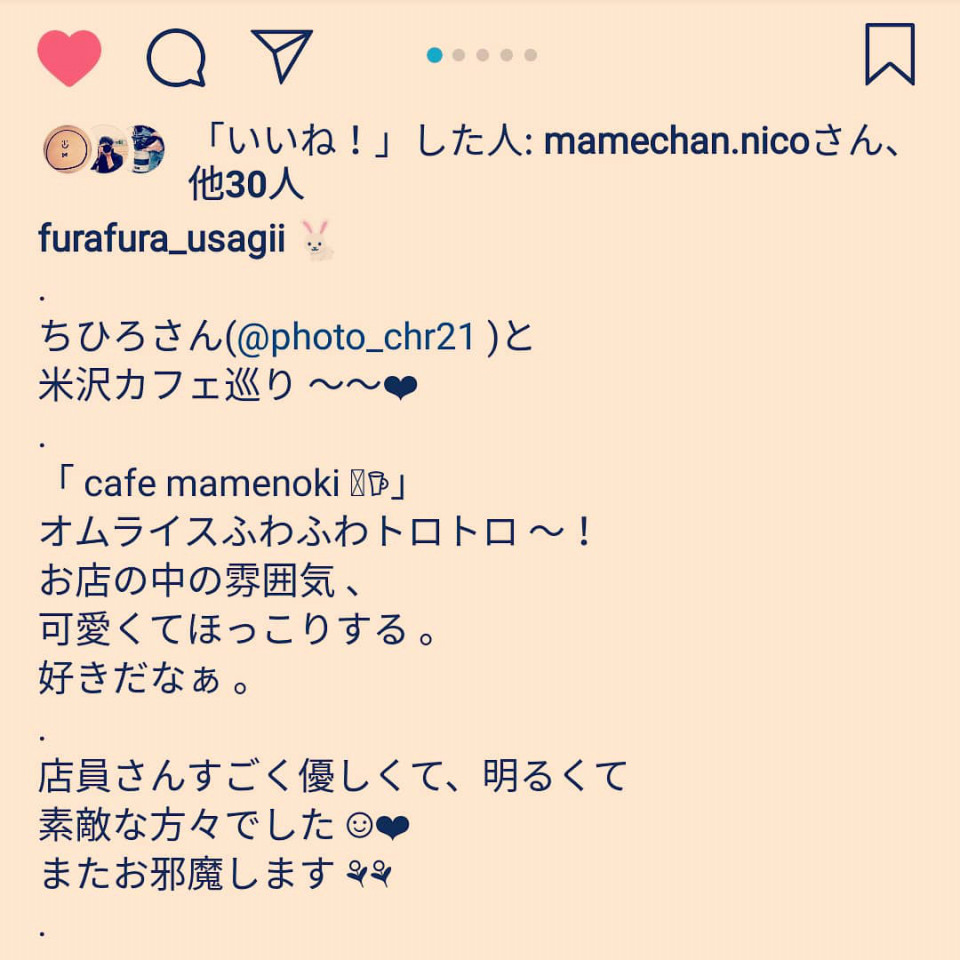View the 他30人 list of likers
Screen dimensions: 960x960
[x=246, y=184]
